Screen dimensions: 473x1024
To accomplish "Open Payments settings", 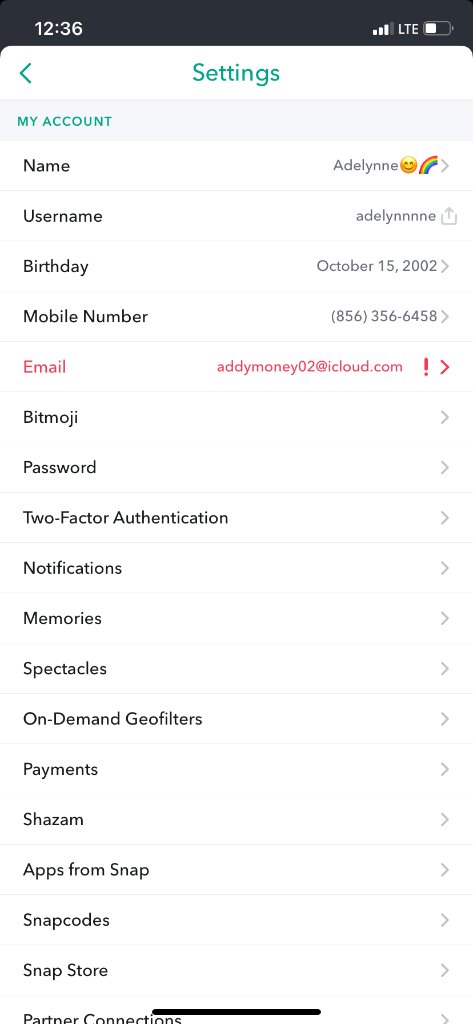I will coord(236,769).
